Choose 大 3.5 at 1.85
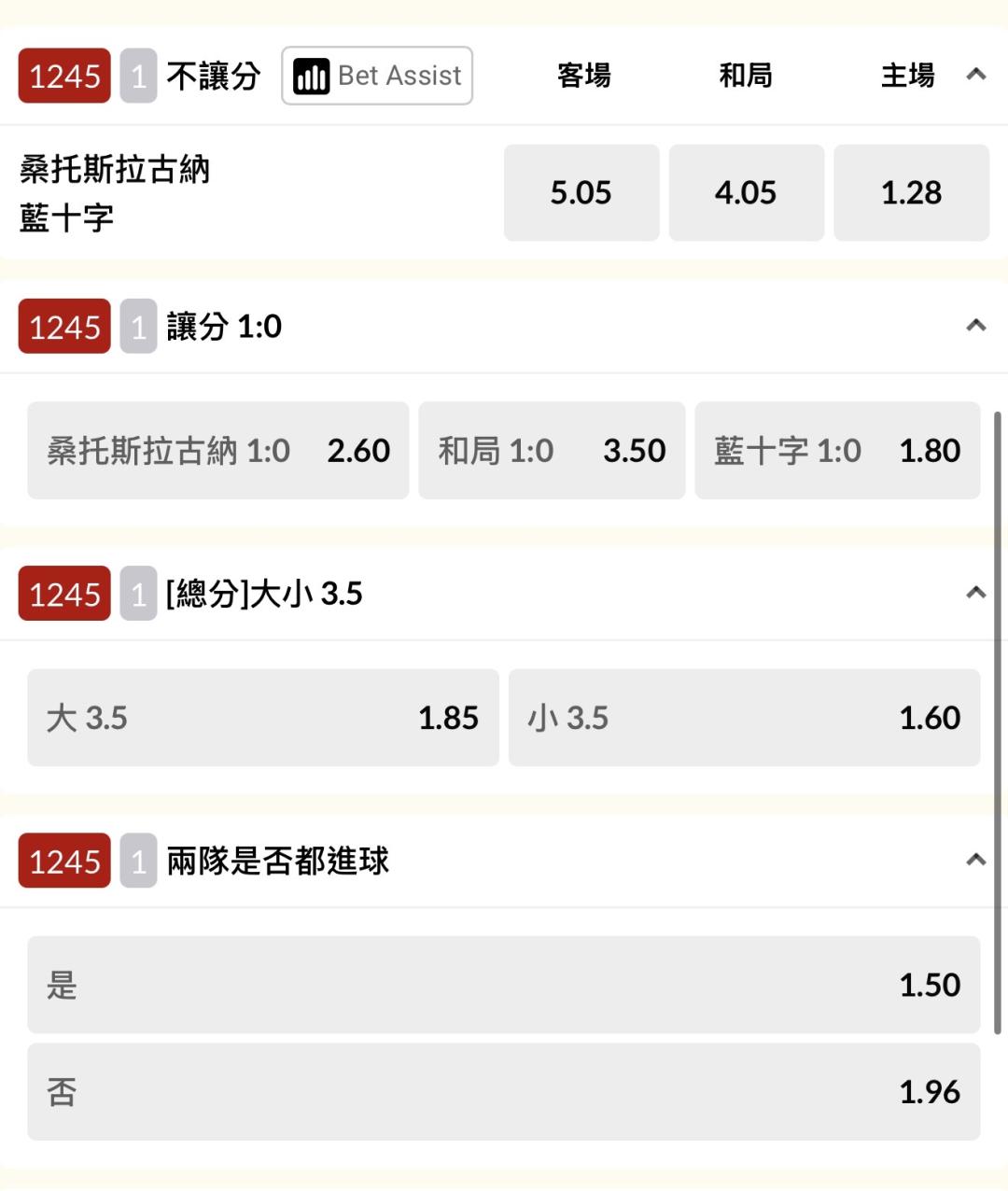This screenshot has width=1008, height=1191. coord(263,718)
